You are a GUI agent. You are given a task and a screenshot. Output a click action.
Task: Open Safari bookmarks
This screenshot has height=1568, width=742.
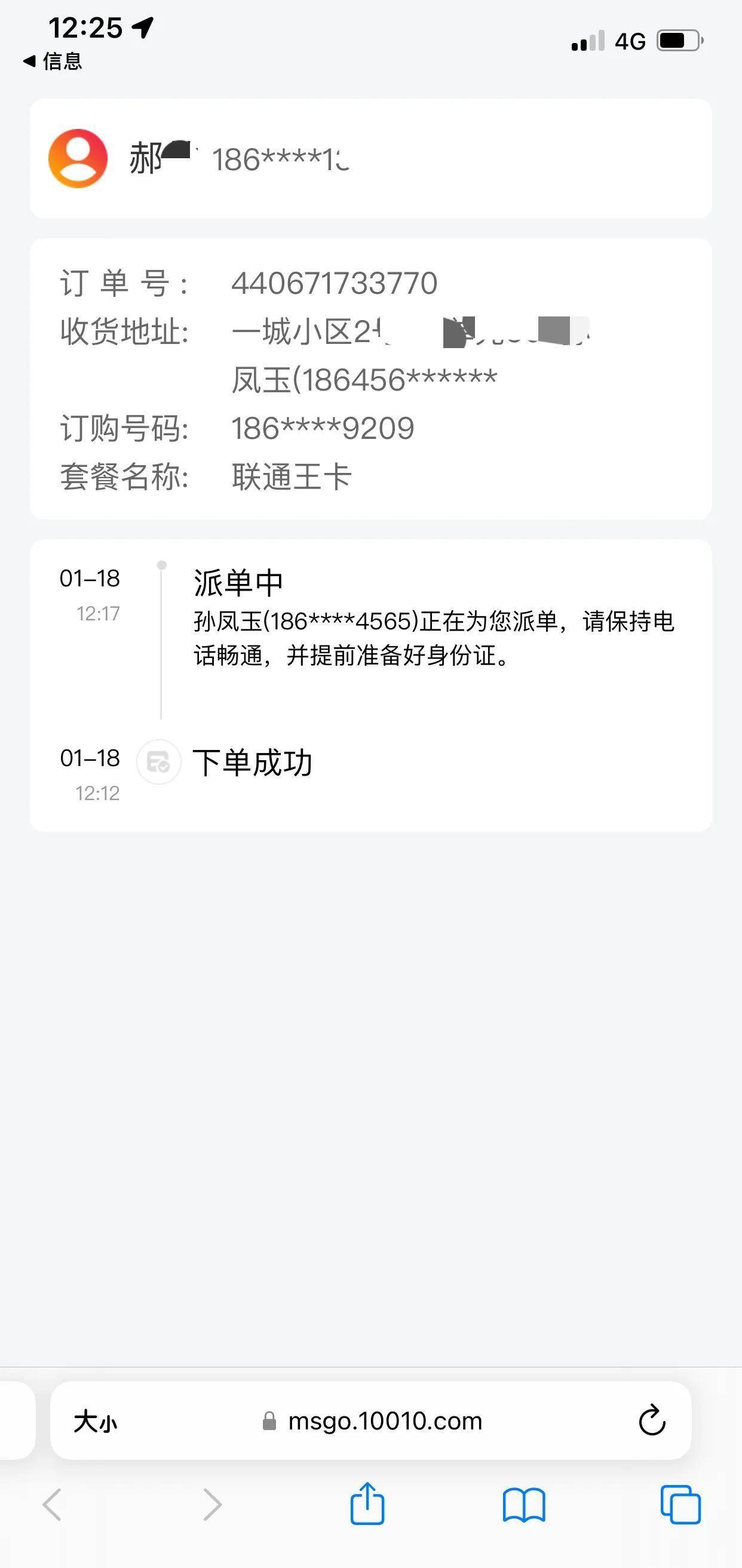tap(524, 1505)
